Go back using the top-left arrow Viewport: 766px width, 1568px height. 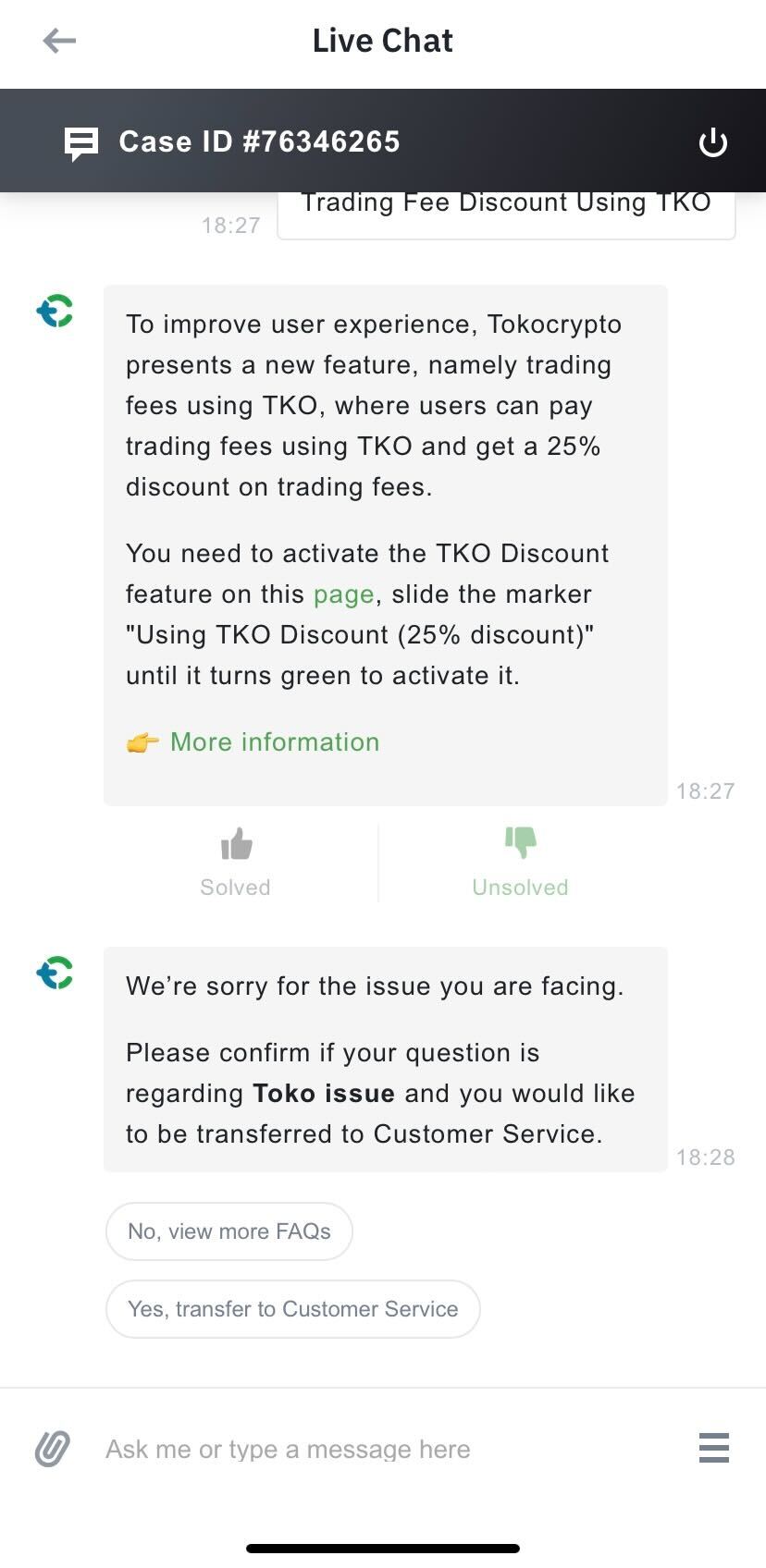[59, 41]
